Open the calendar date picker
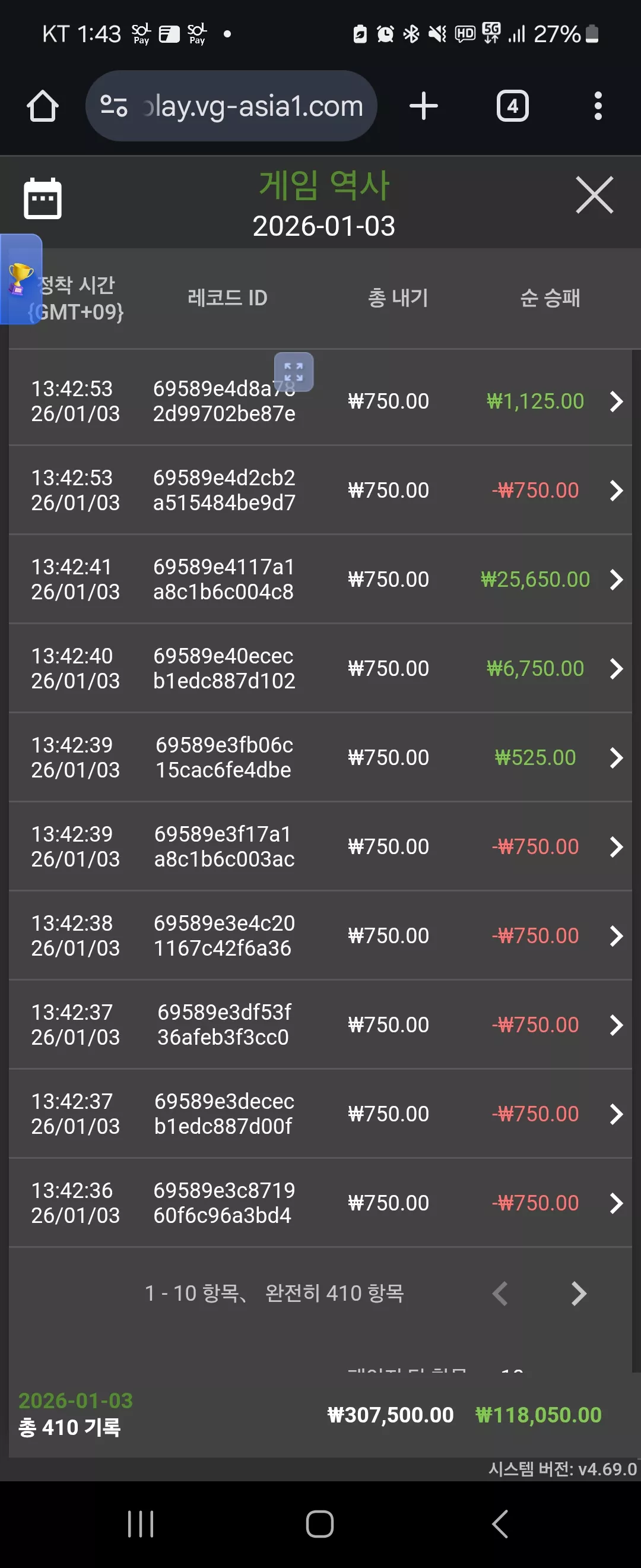 coord(43,198)
